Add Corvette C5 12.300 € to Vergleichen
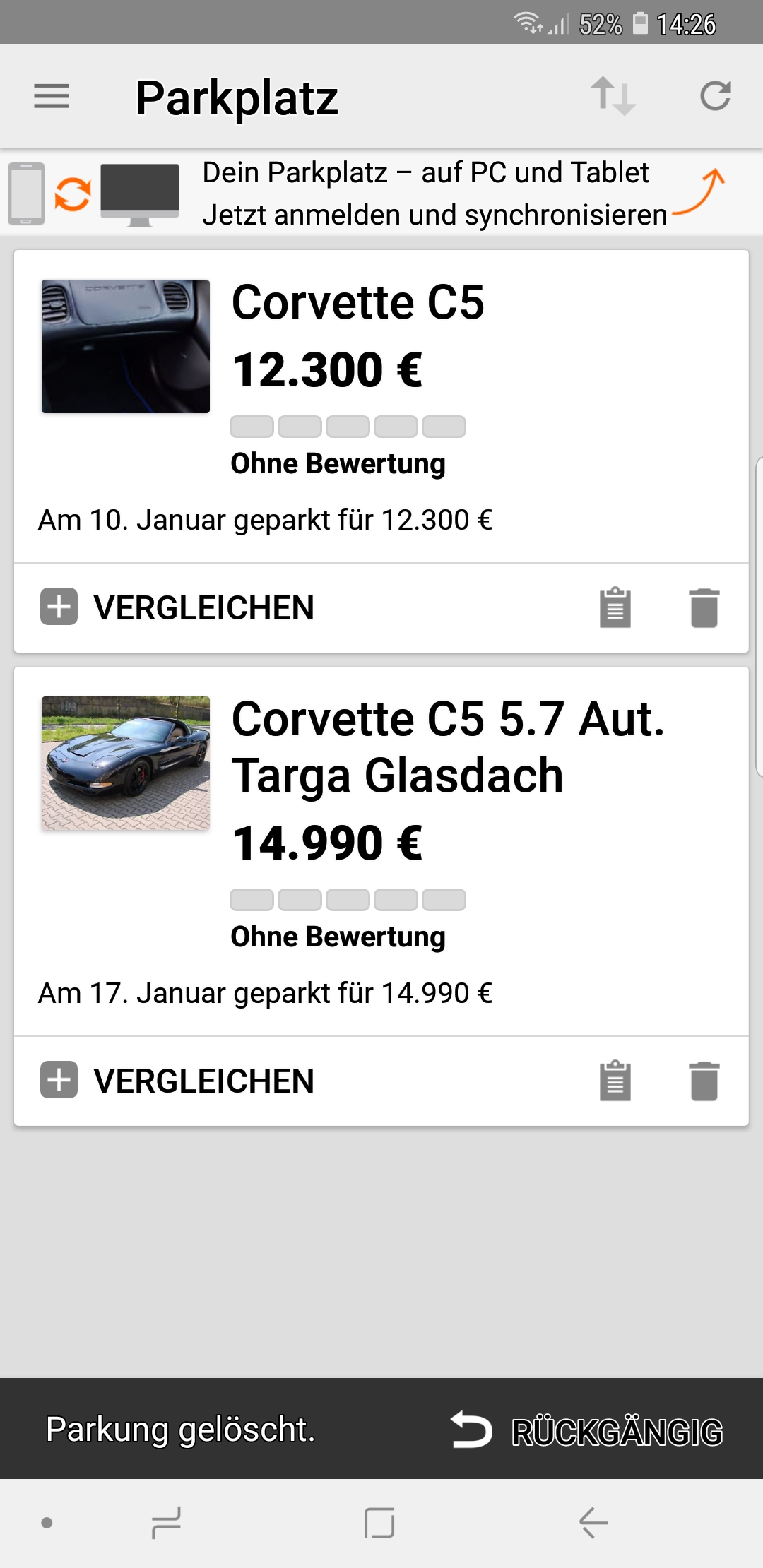 (x=178, y=607)
